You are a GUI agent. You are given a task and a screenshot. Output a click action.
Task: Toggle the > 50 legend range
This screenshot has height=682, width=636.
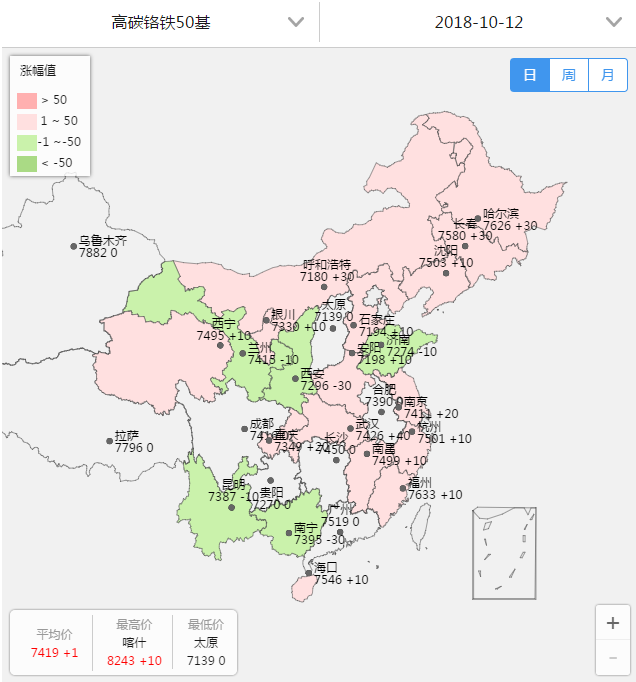tap(42, 100)
